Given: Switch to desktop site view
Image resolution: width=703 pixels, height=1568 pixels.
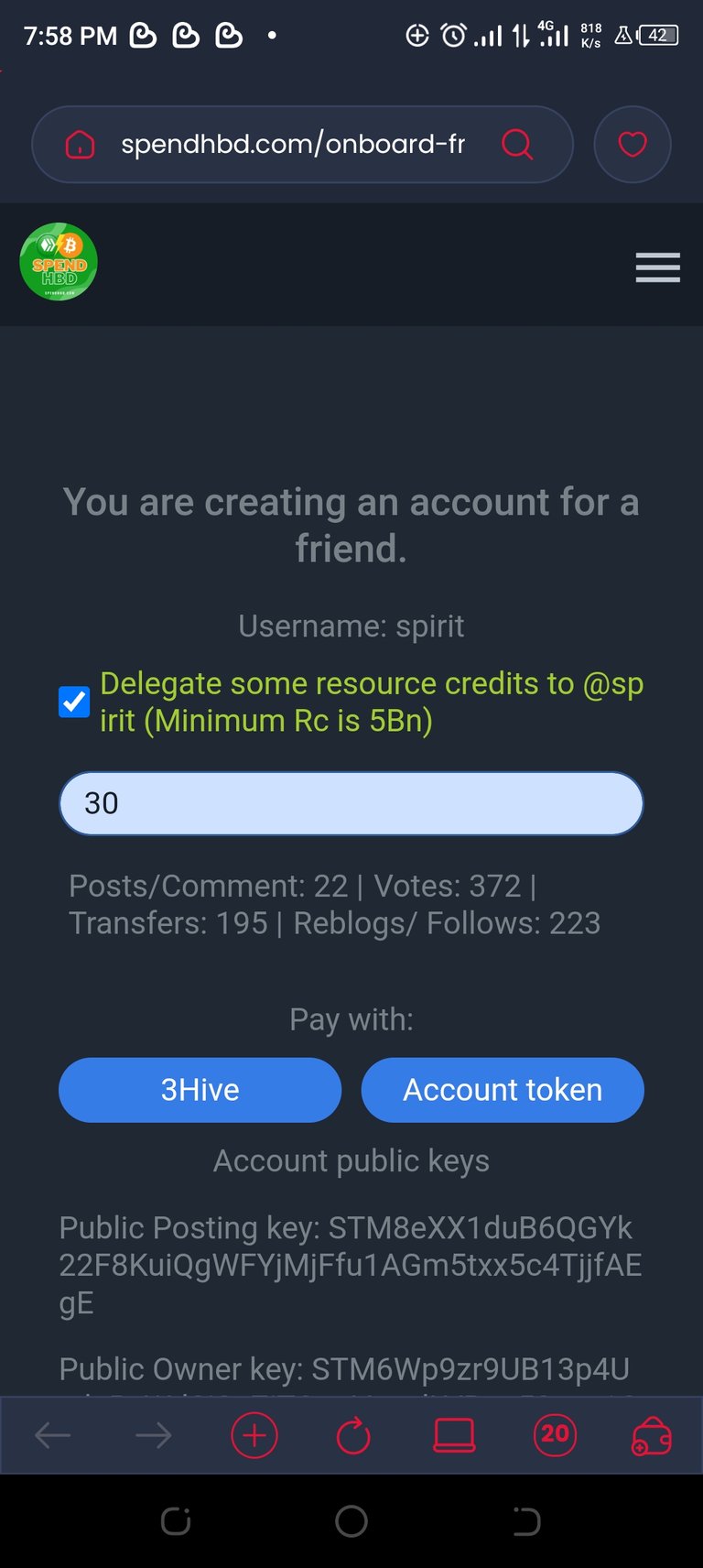Looking at the screenshot, I should [454, 1435].
